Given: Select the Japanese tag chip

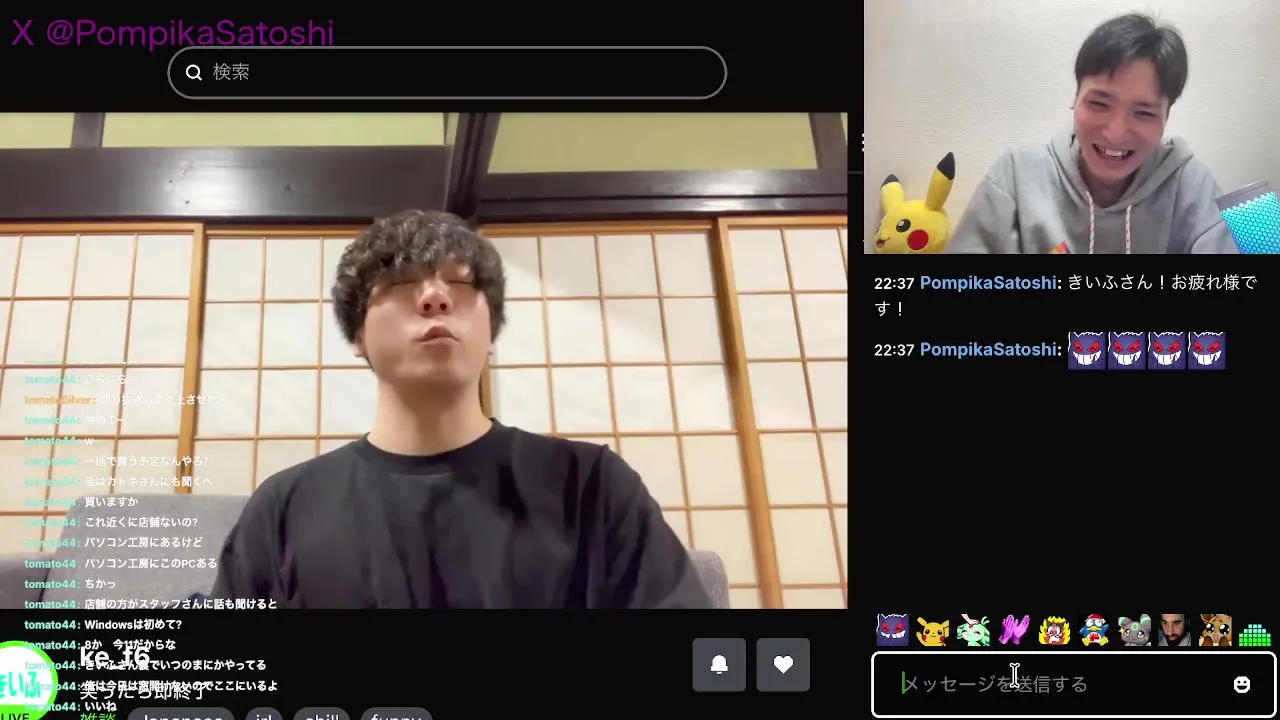Looking at the screenshot, I should (183, 716).
